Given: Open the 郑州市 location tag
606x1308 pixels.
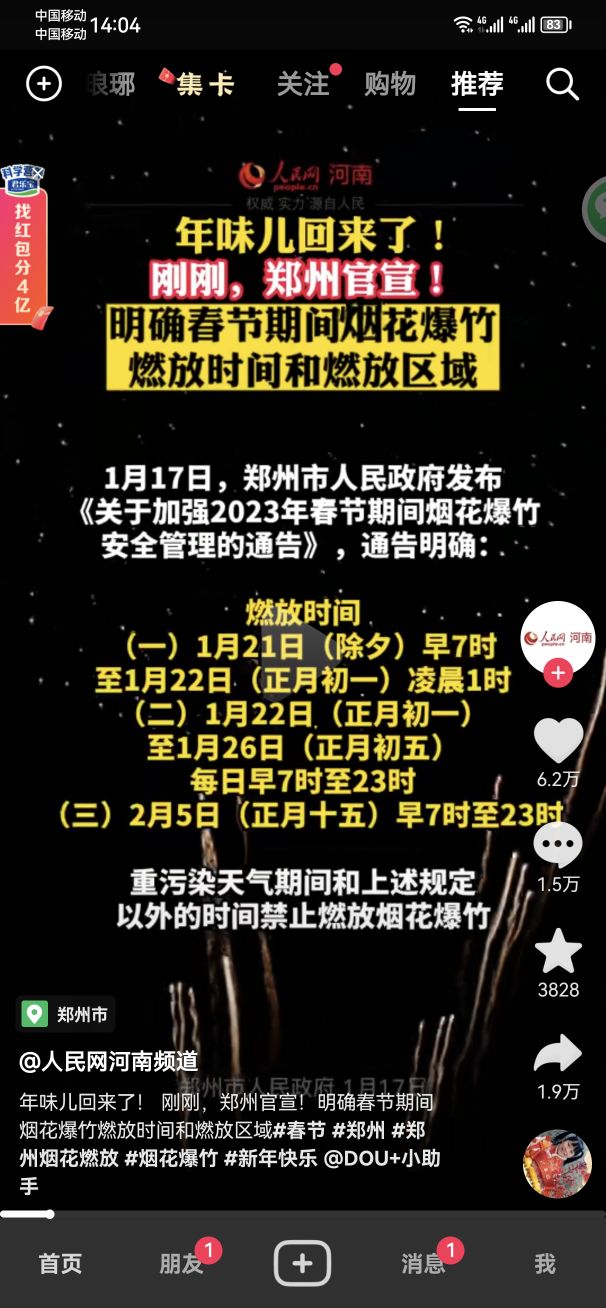Looking at the screenshot, I should 66,1015.
